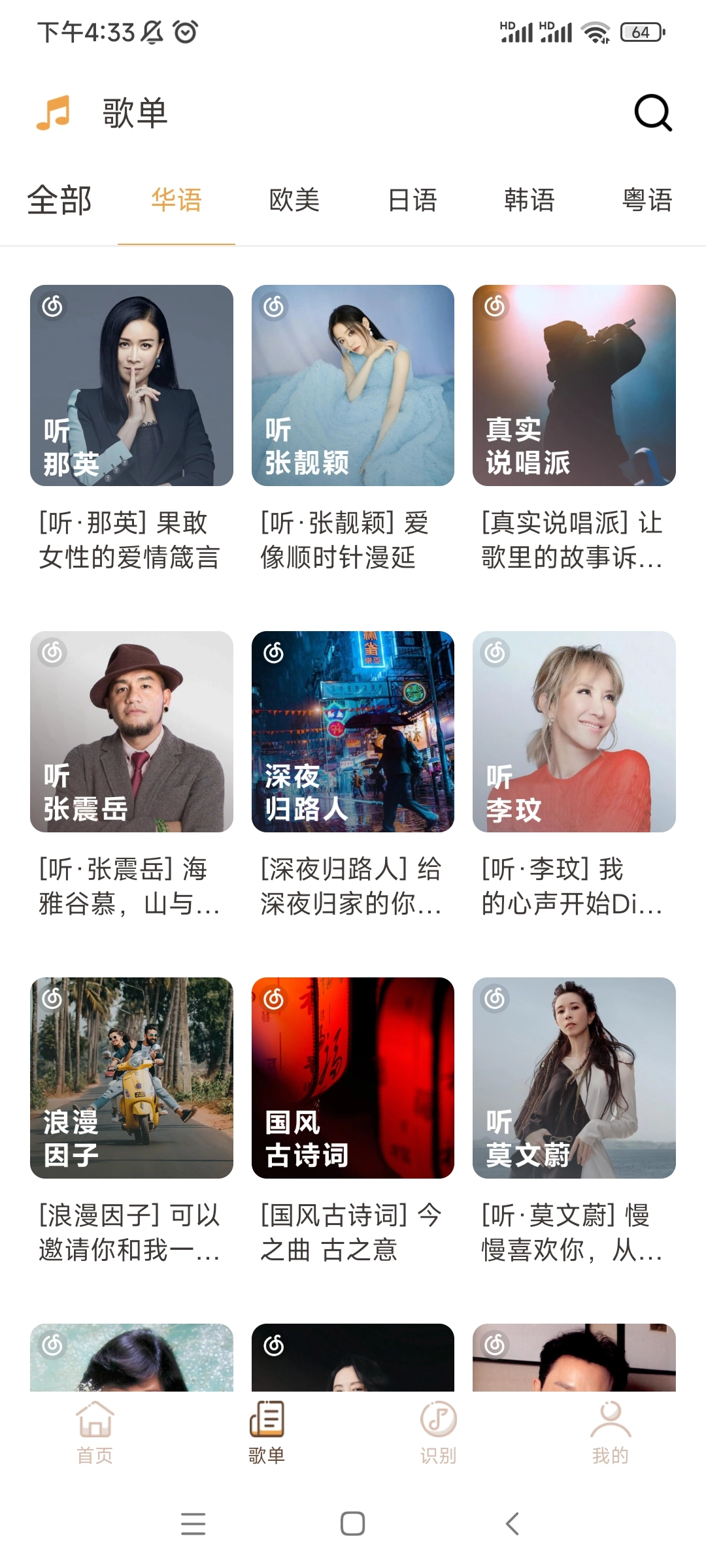Image resolution: width=706 pixels, height=1568 pixels.
Task: Open the search magnifier icon
Action: tap(652, 113)
